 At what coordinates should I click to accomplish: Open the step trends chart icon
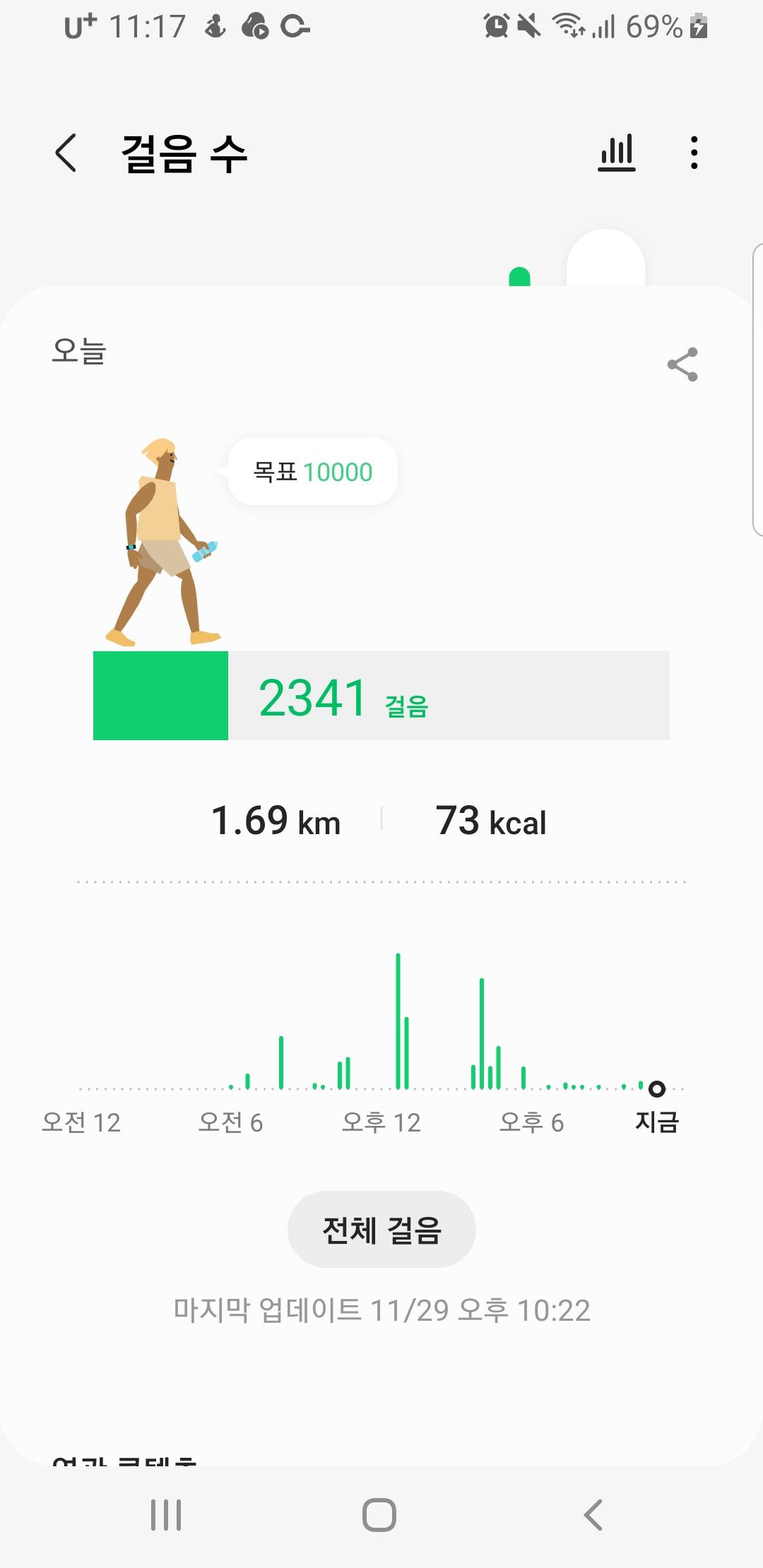[x=617, y=153]
